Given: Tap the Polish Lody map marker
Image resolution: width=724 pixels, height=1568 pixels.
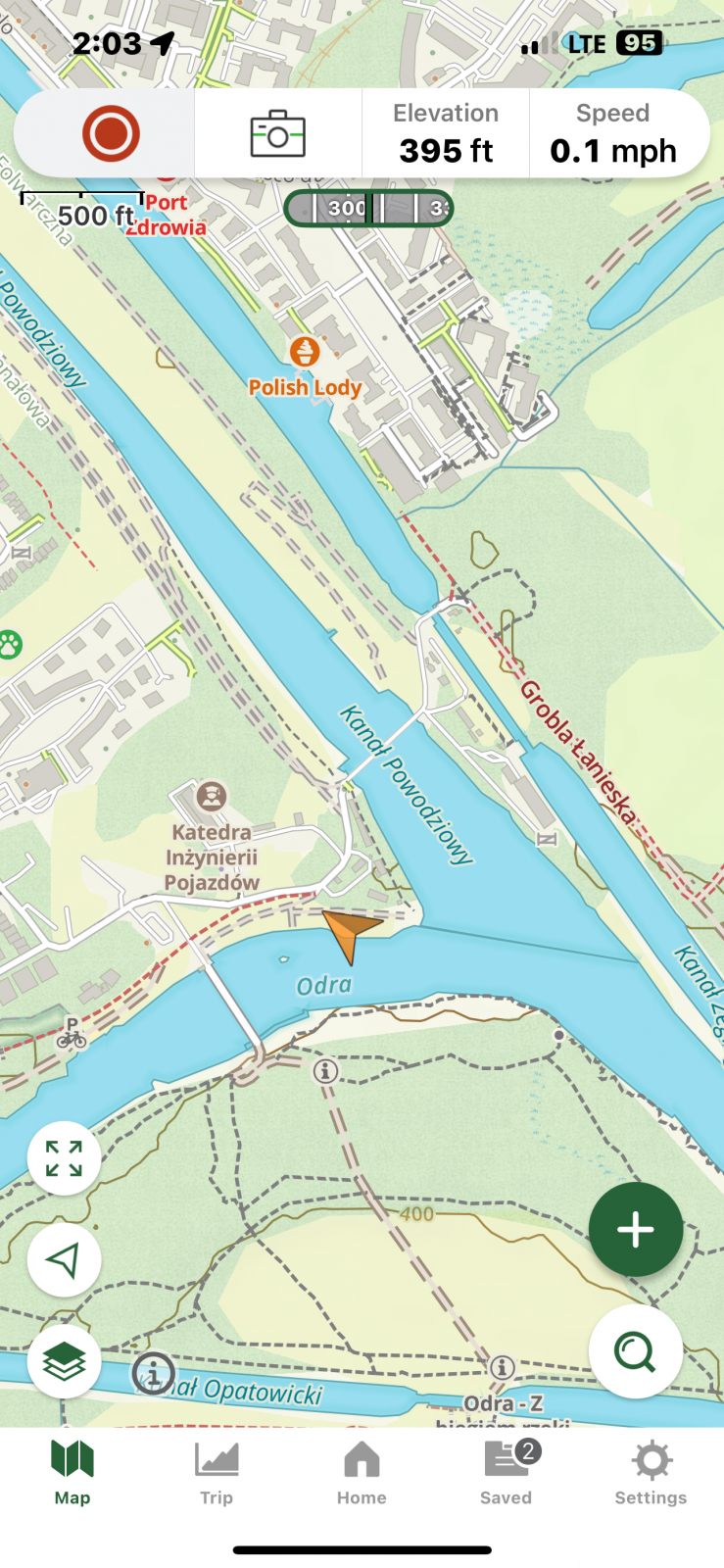Looking at the screenshot, I should click(306, 353).
